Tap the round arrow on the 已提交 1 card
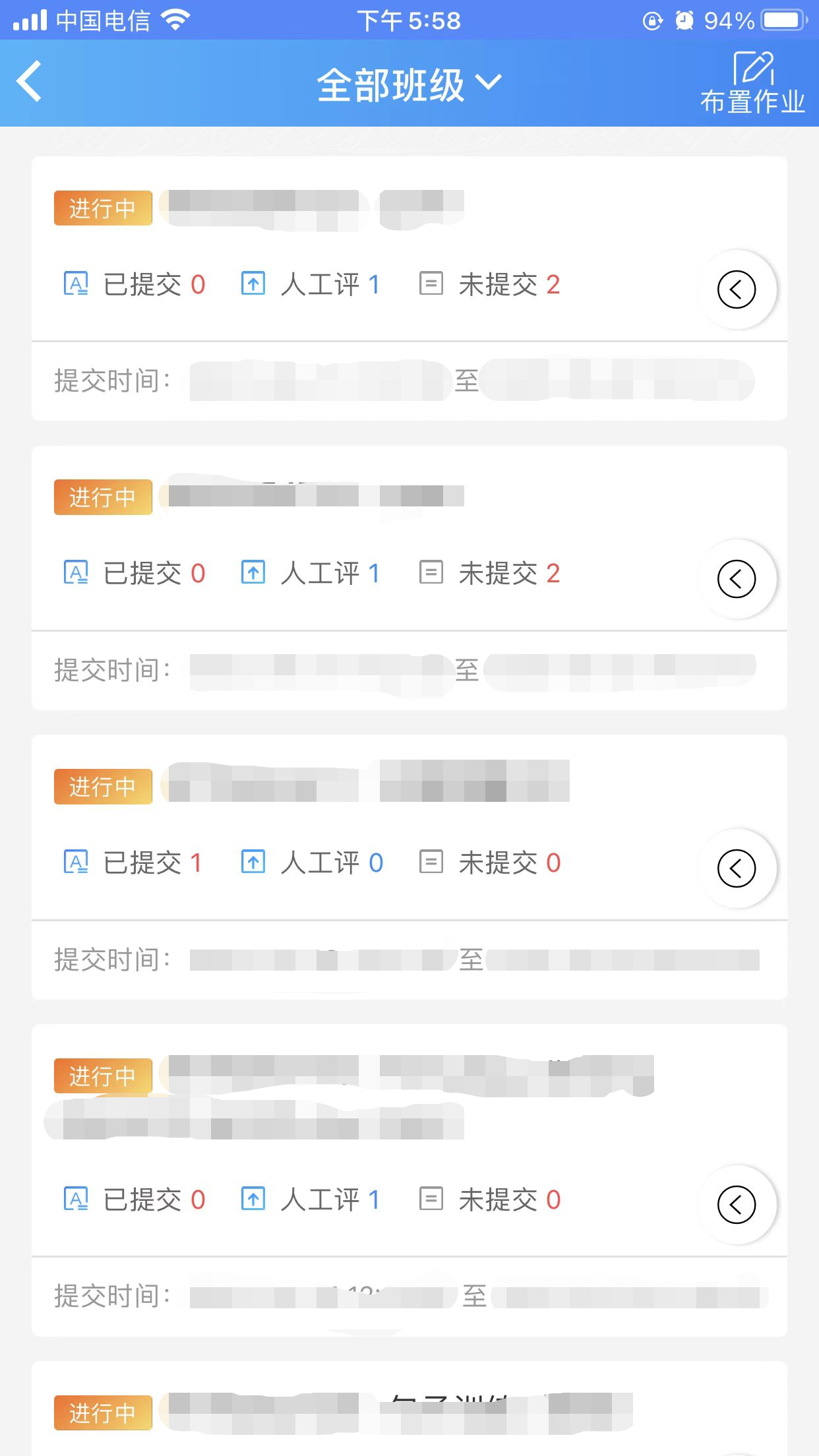This screenshot has width=819, height=1456. click(736, 868)
